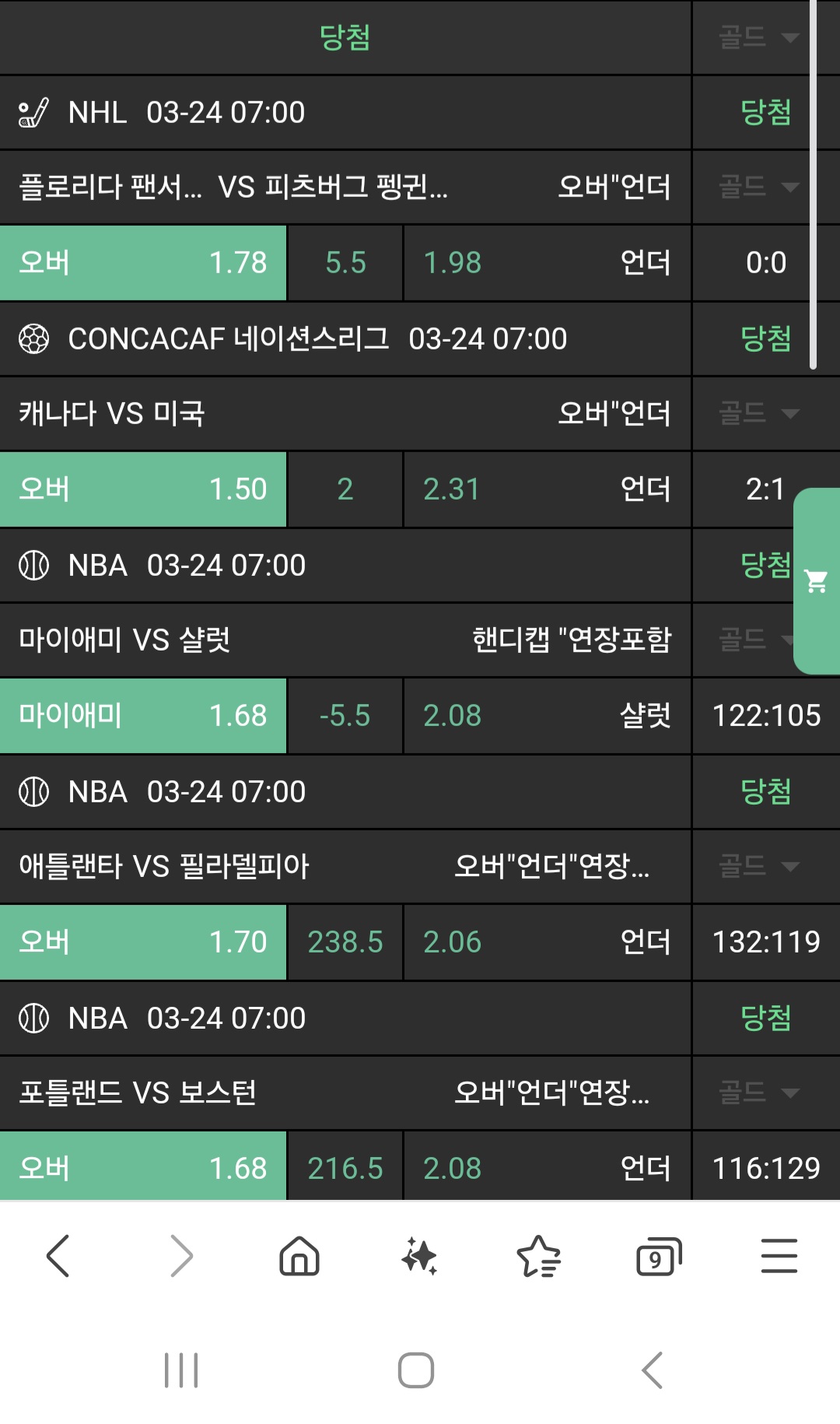Open the browser bookmarks star

(538, 1256)
